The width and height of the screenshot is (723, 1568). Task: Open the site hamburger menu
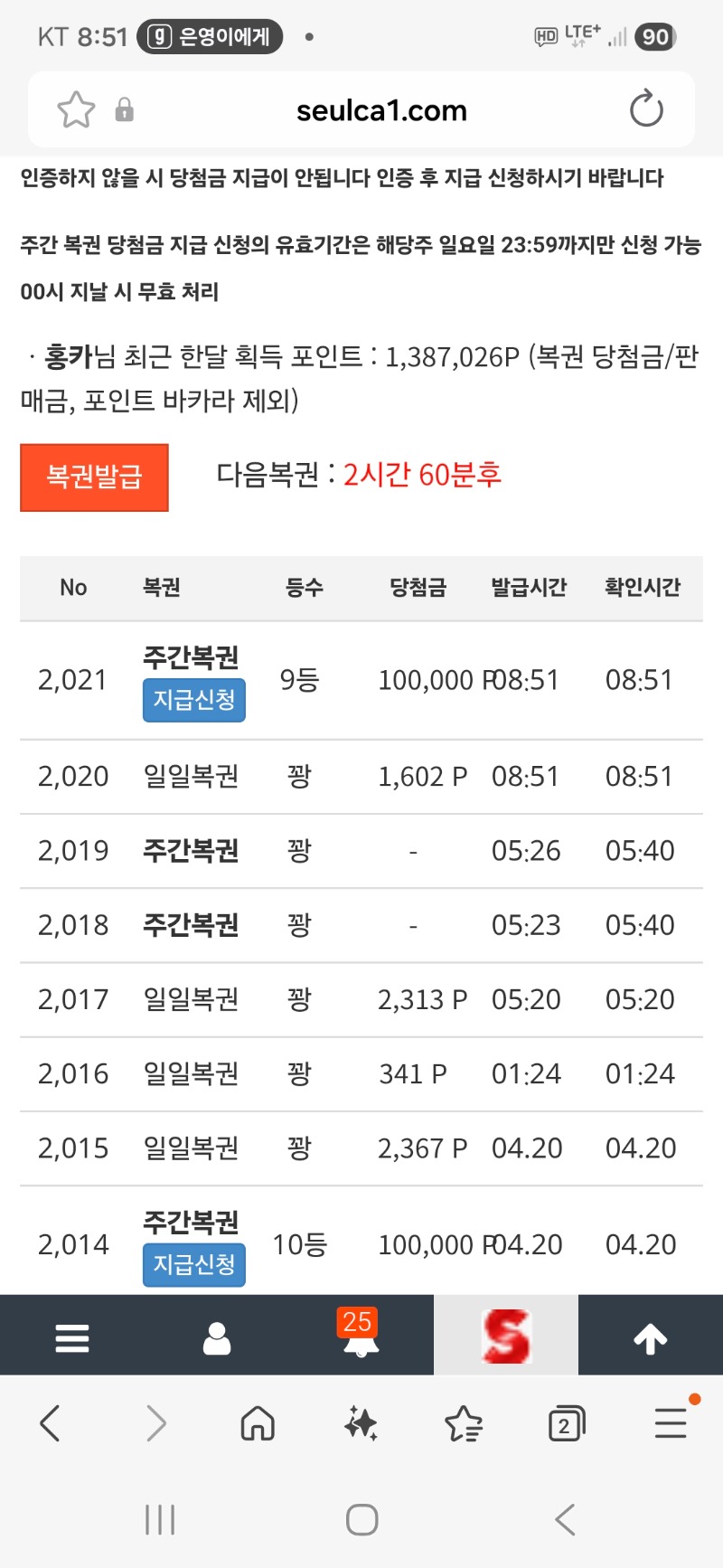coord(72,1337)
